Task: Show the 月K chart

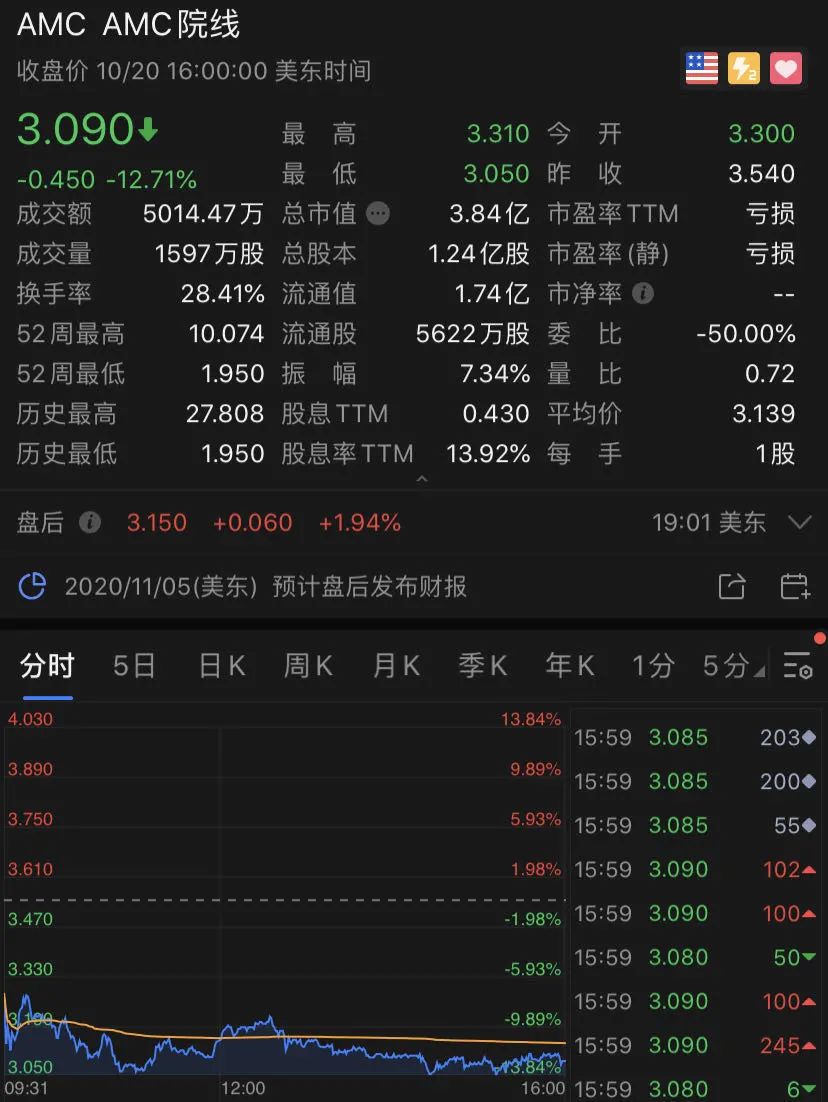Action: click(x=396, y=665)
